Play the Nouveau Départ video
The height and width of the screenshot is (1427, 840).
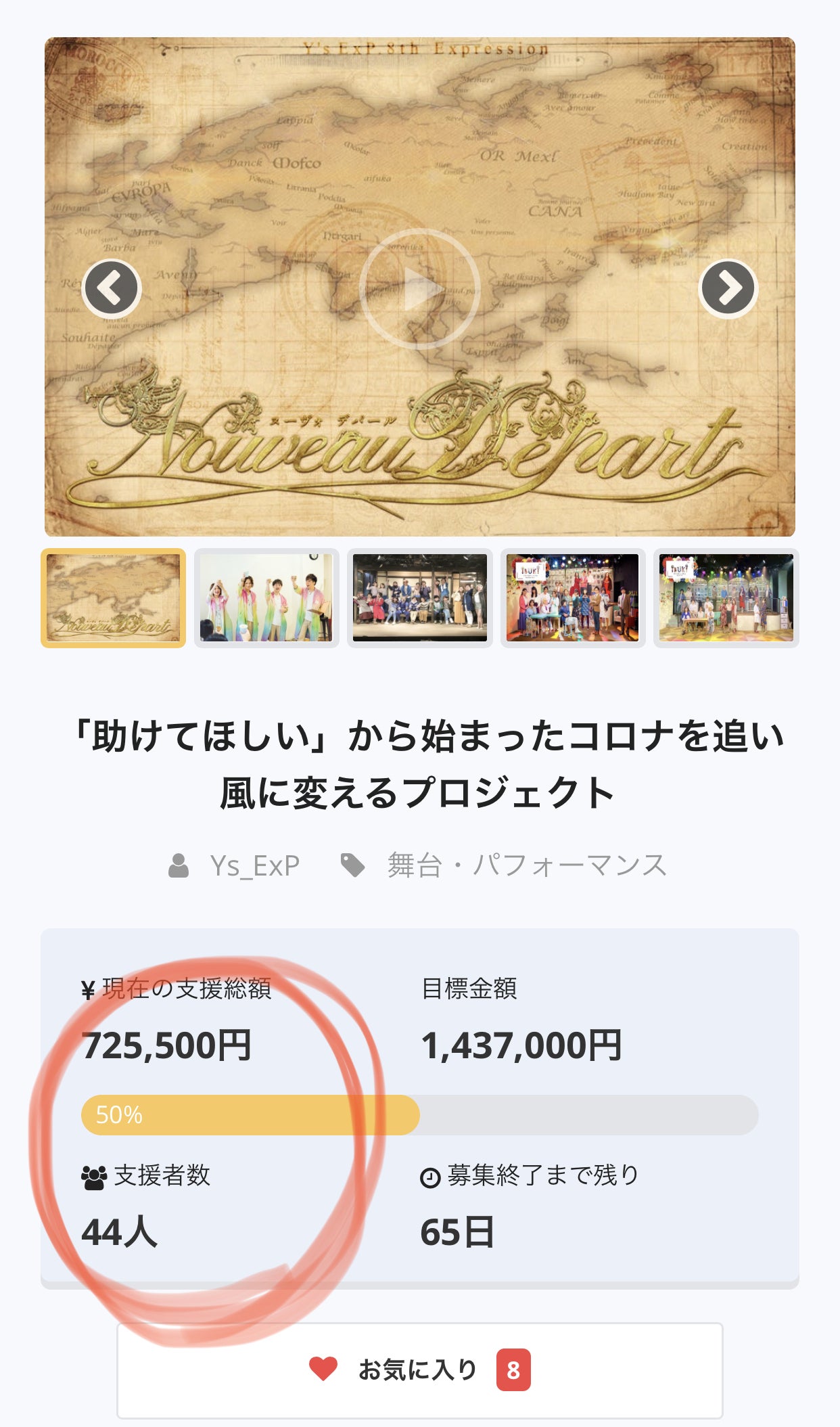coord(419,289)
